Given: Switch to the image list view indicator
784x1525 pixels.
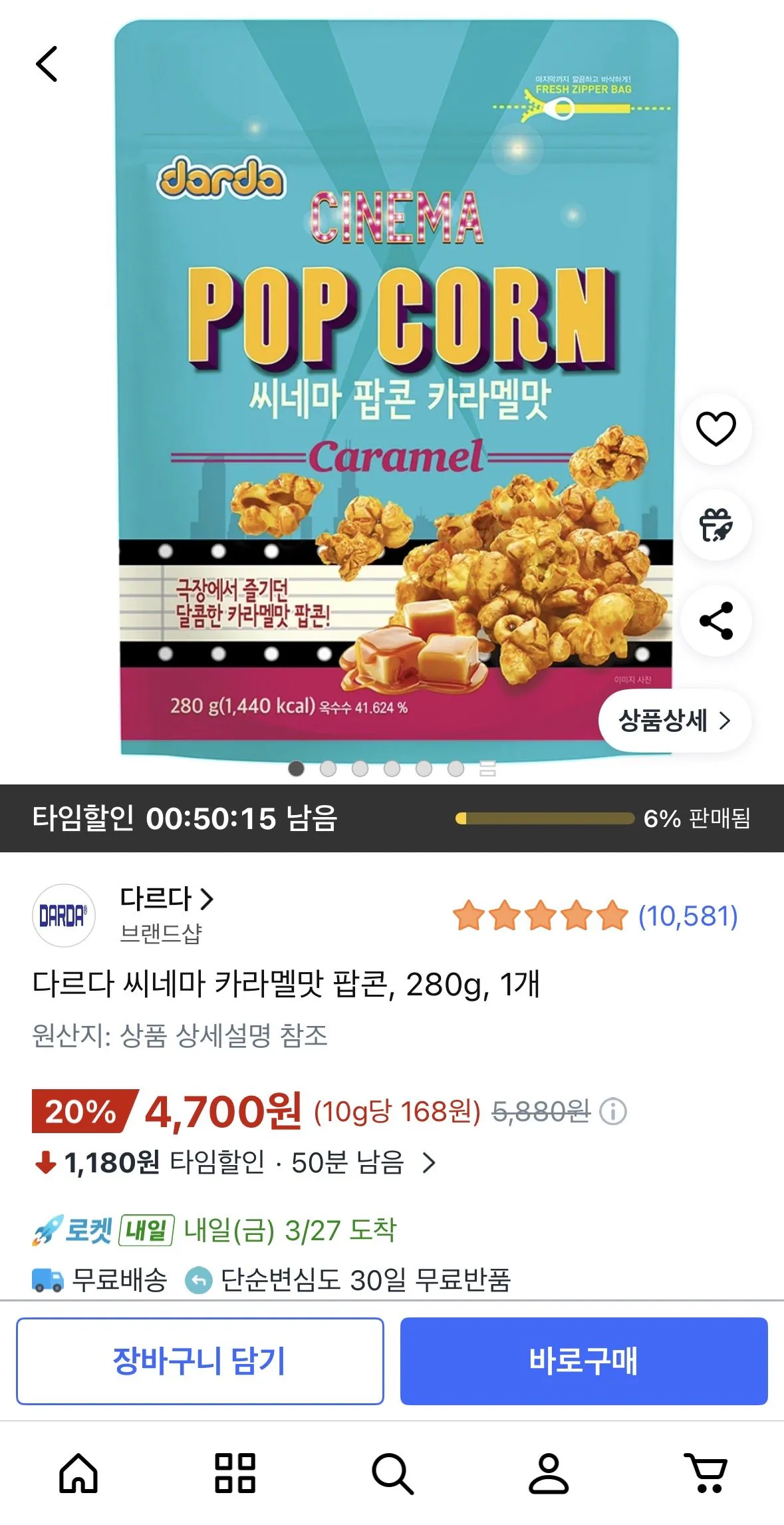Looking at the screenshot, I should tap(485, 768).
